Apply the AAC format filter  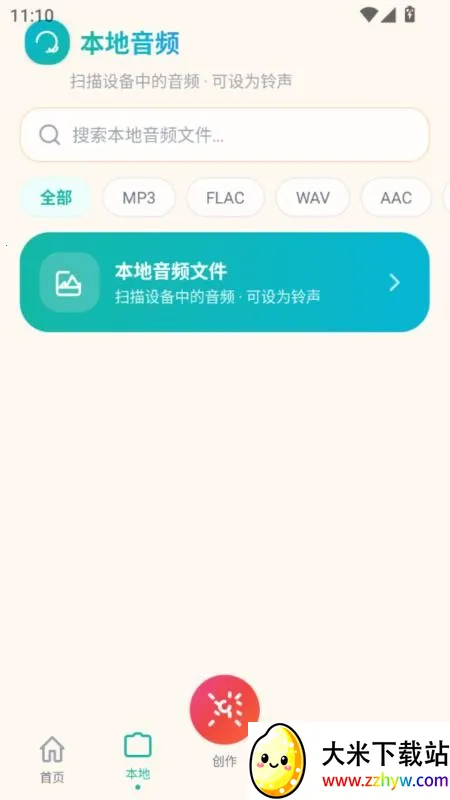coord(396,197)
